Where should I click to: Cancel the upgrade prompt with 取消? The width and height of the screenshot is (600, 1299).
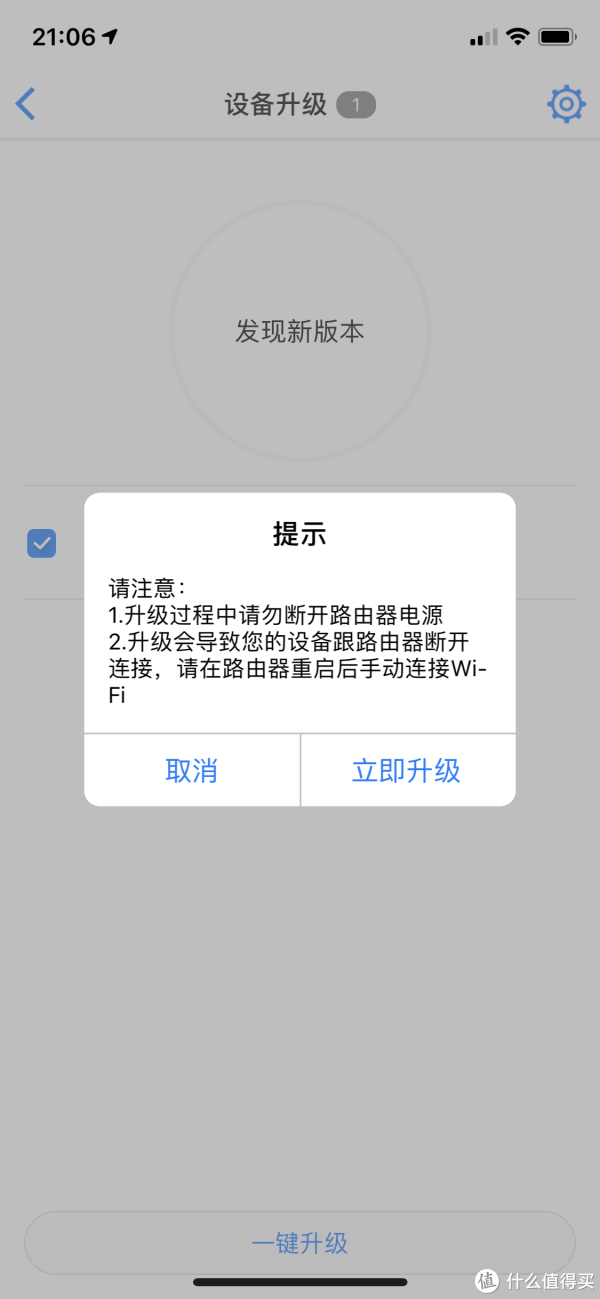[191, 770]
